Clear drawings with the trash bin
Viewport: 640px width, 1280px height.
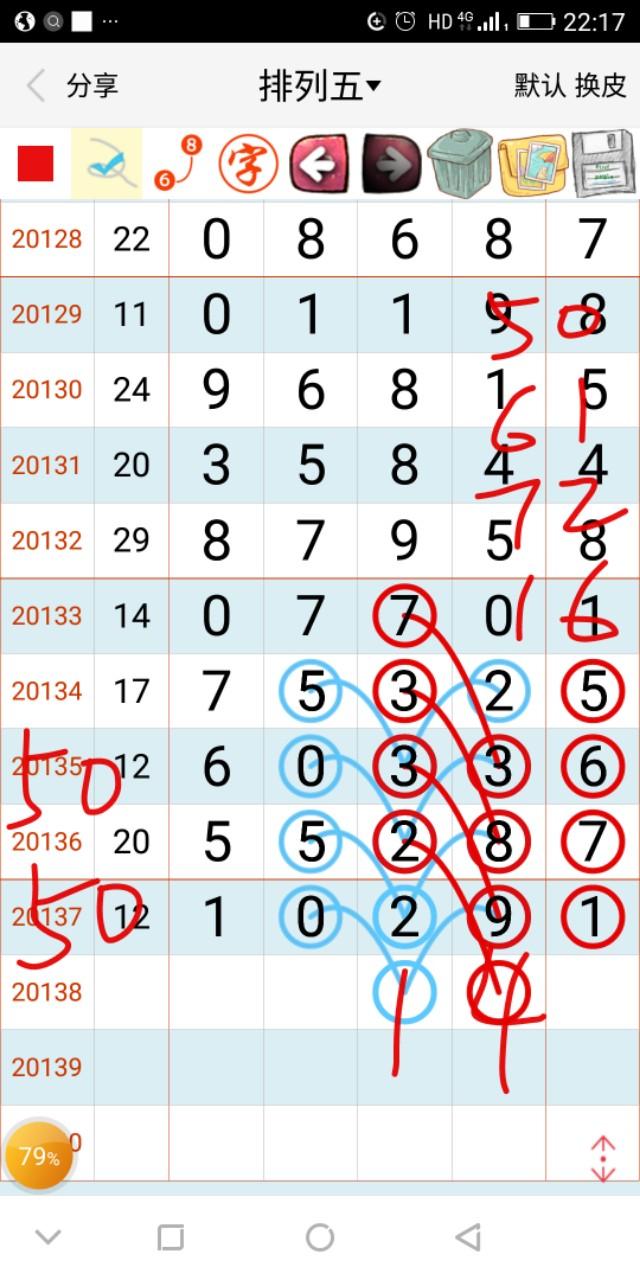point(461,163)
